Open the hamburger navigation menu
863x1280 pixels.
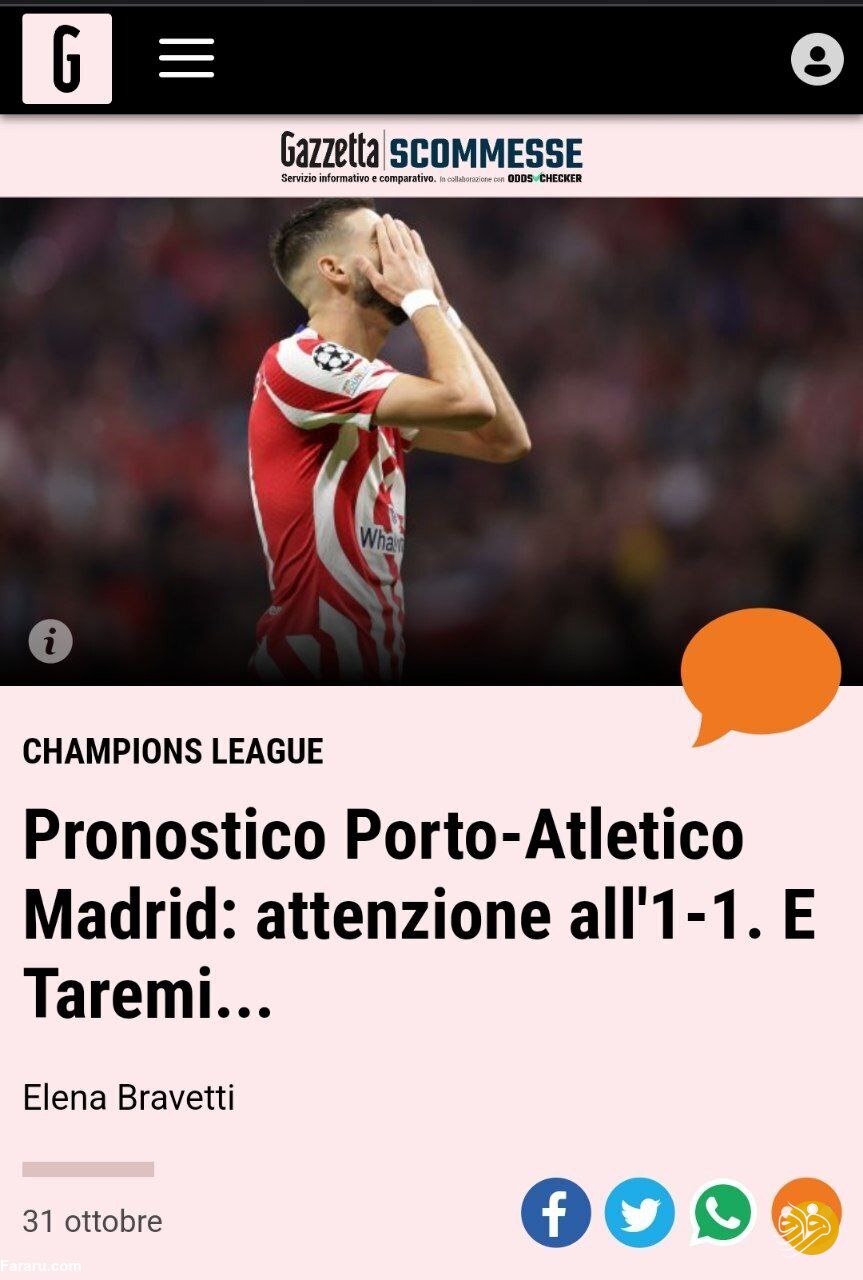(x=187, y=59)
